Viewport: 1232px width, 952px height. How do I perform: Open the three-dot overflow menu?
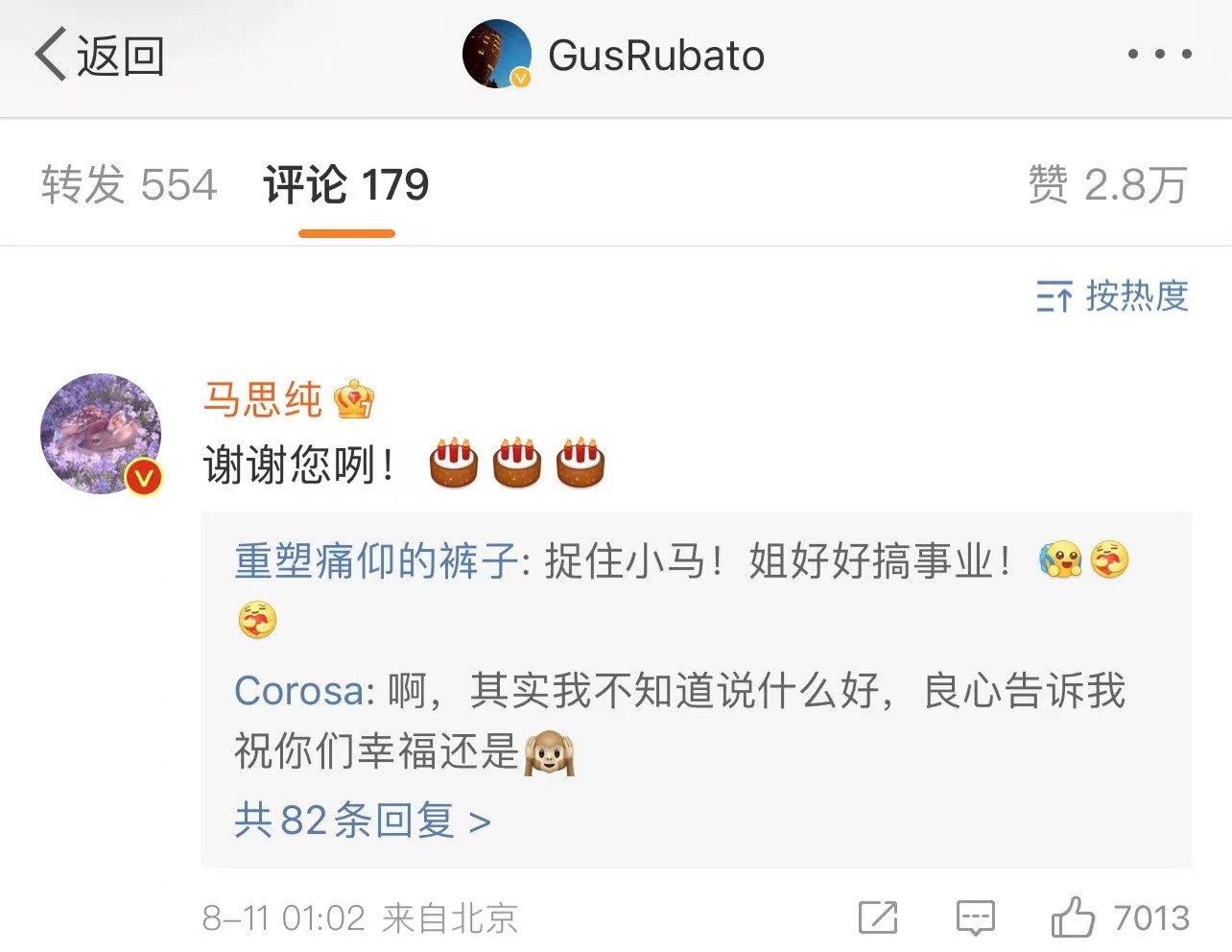1159,55
